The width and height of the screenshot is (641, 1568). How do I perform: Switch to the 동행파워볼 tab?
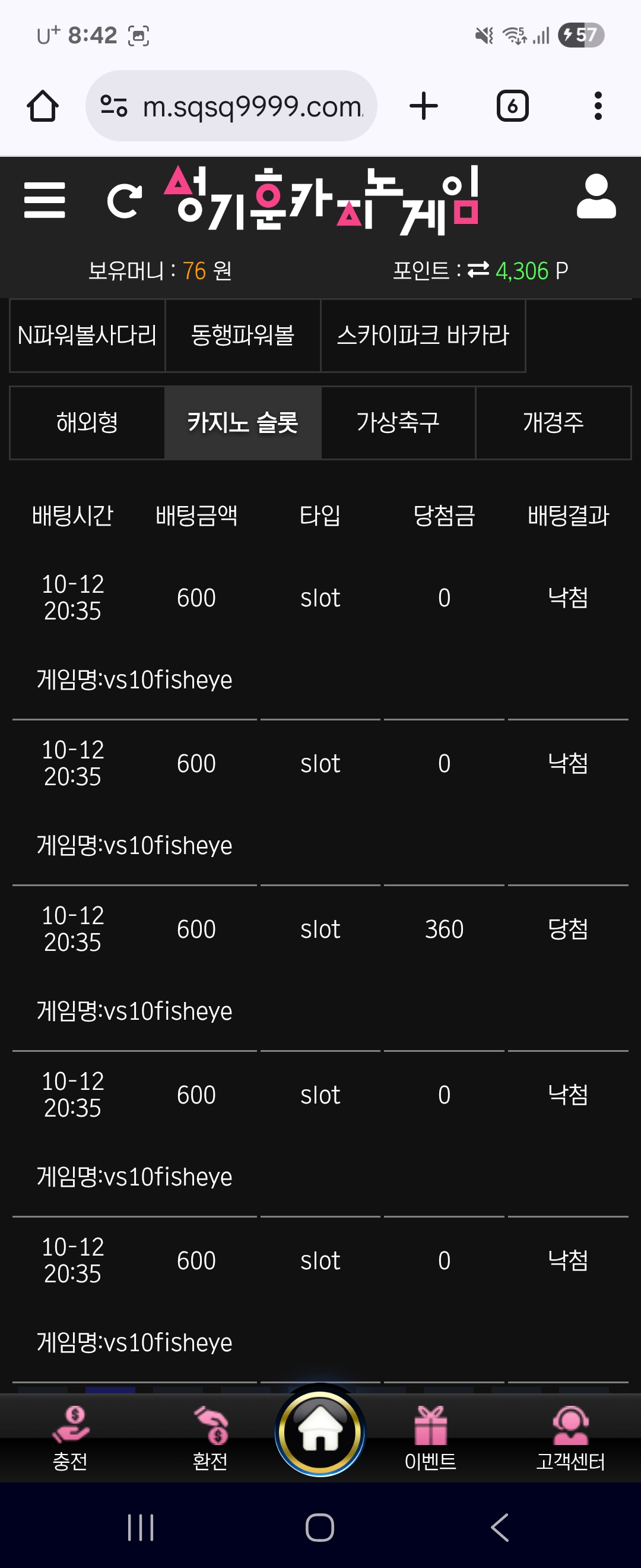click(x=243, y=336)
